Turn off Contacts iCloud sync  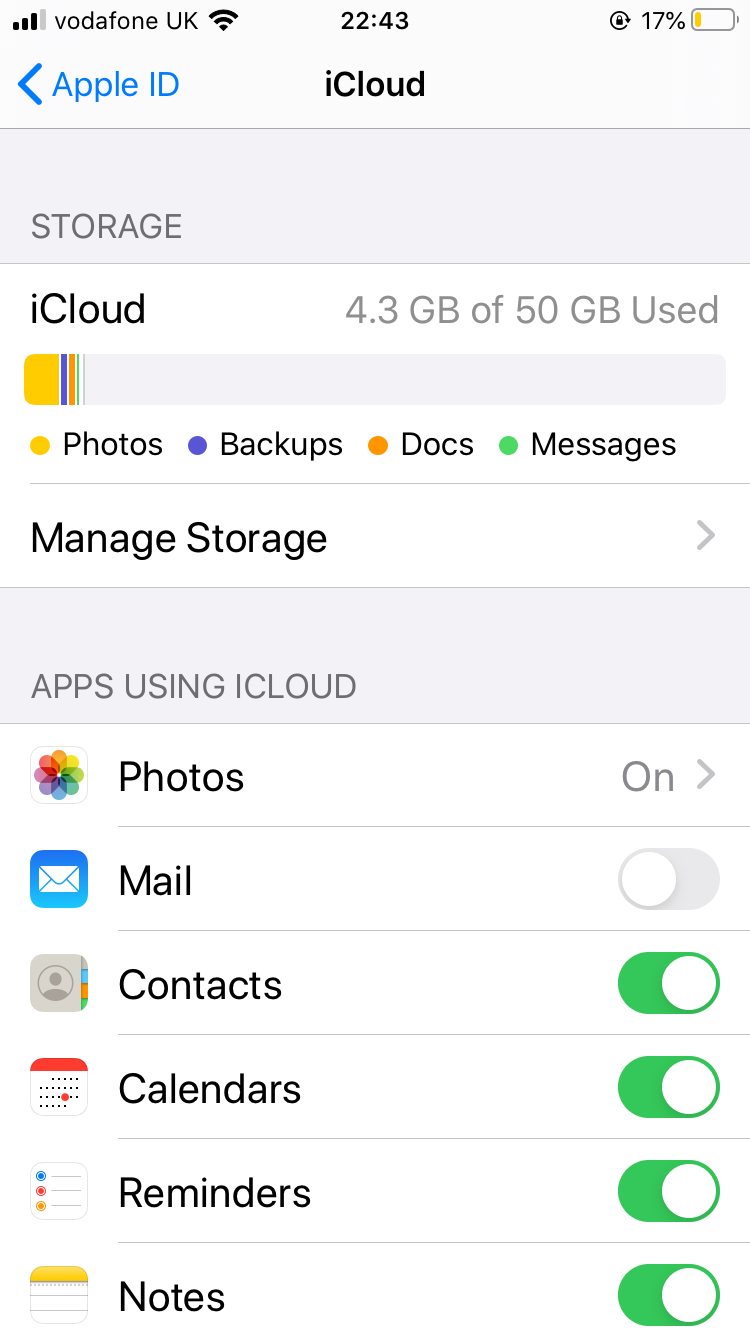tap(668, 984)
